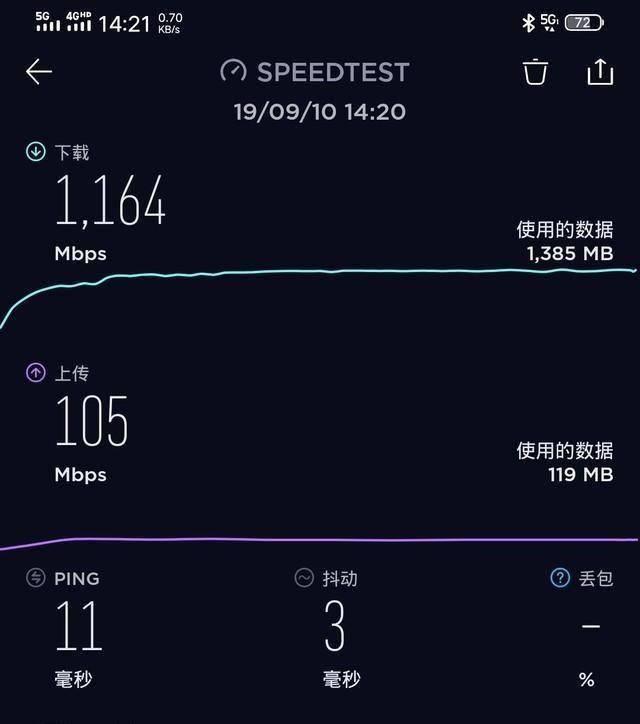Open the help icon beside 丢包
Viewport: 640px width, 724px height.
point(560,578)
